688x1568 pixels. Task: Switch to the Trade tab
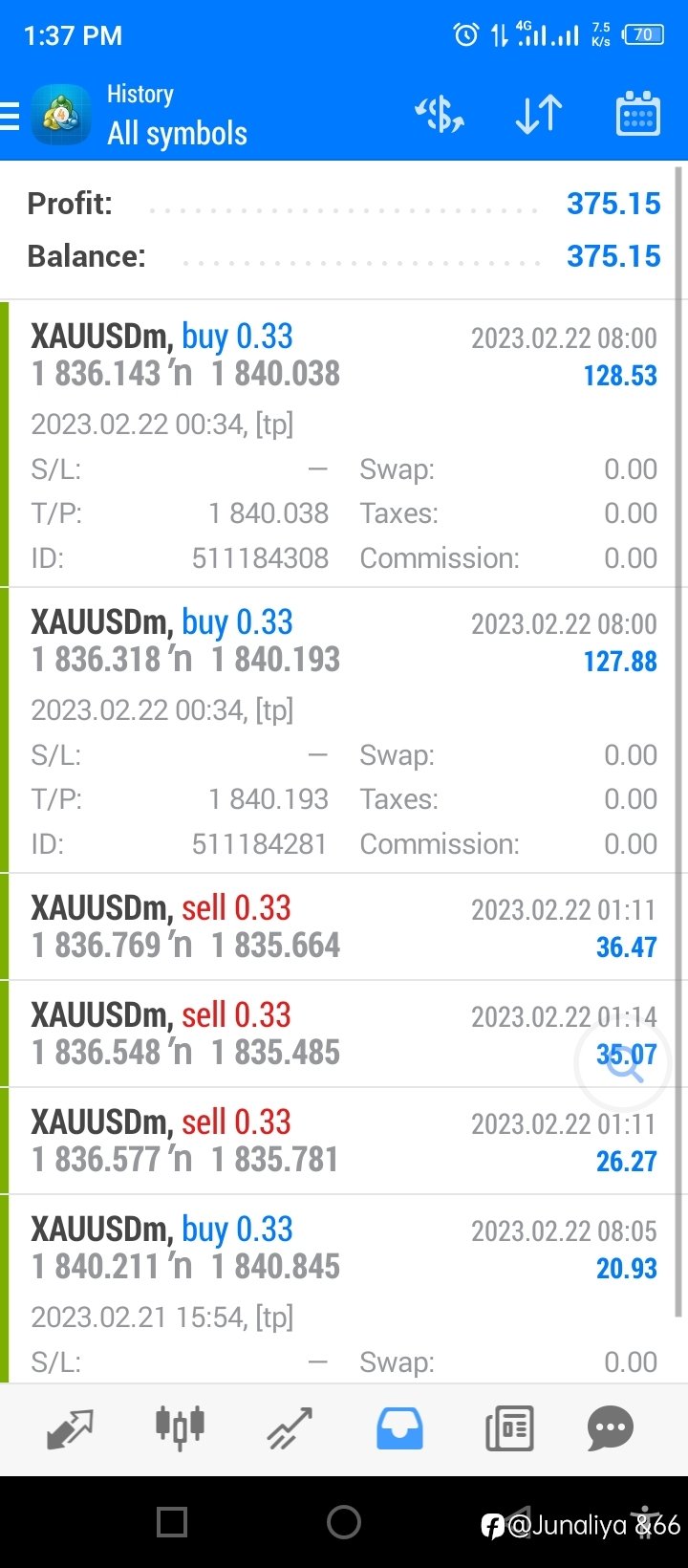tap(290, 1429)
